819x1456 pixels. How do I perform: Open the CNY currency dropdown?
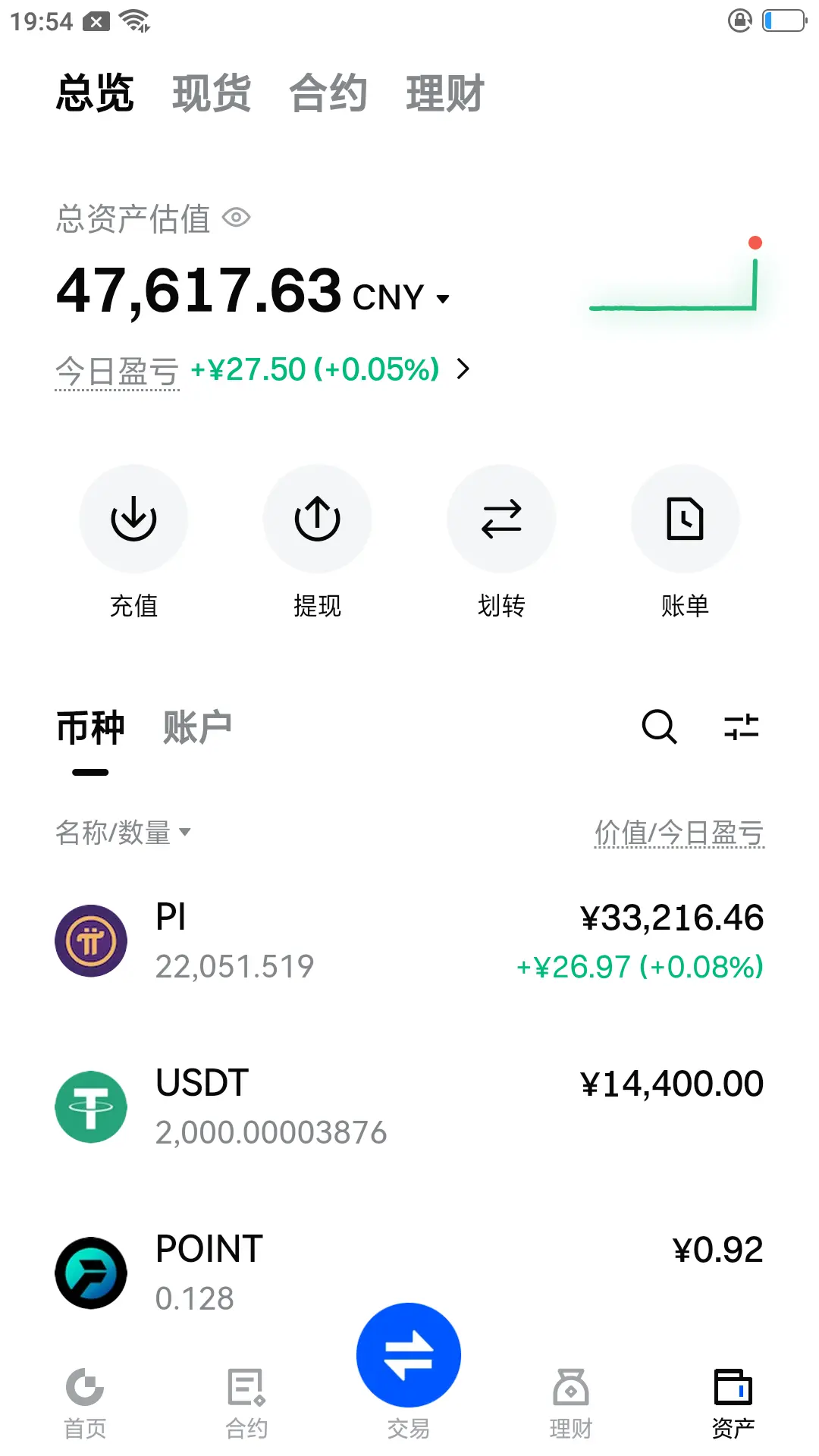tap(402, 298)
